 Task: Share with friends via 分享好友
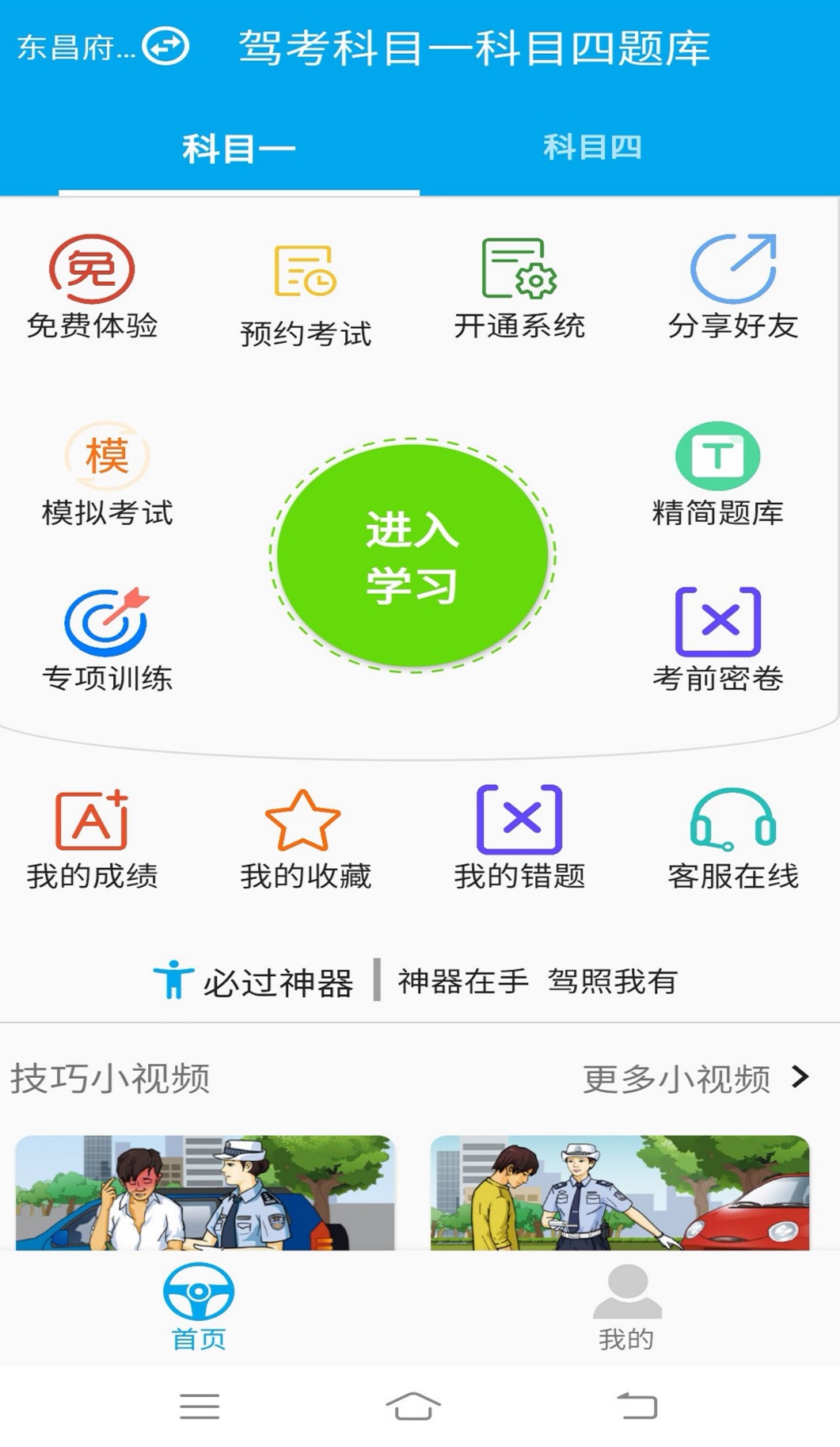click(733, 287)
